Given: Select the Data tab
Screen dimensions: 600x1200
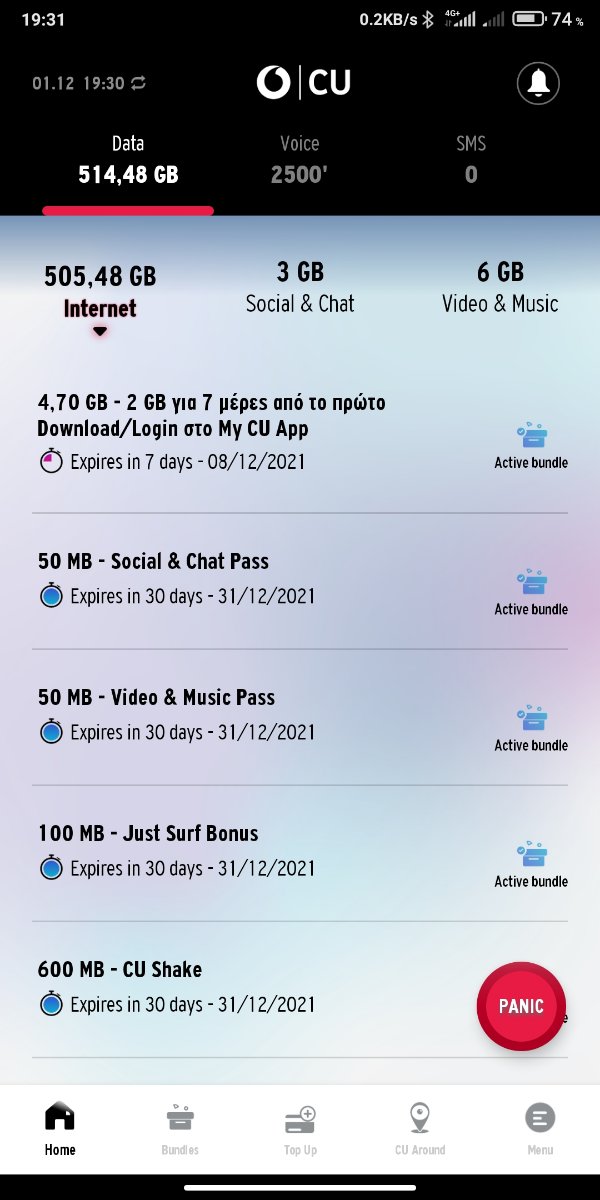Looking at the screenshot, I should (128, 160).
